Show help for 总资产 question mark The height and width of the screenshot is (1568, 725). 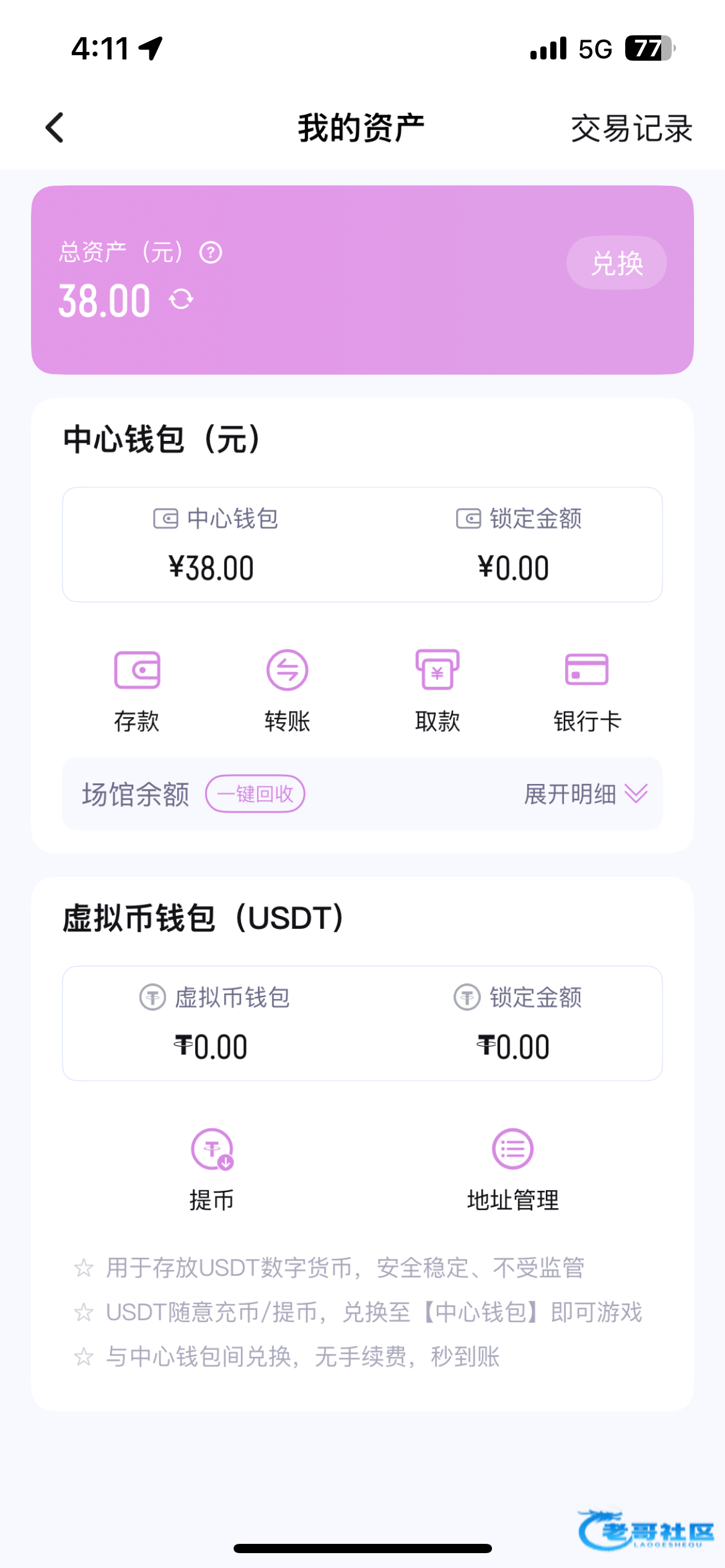[x=211, y=253]
